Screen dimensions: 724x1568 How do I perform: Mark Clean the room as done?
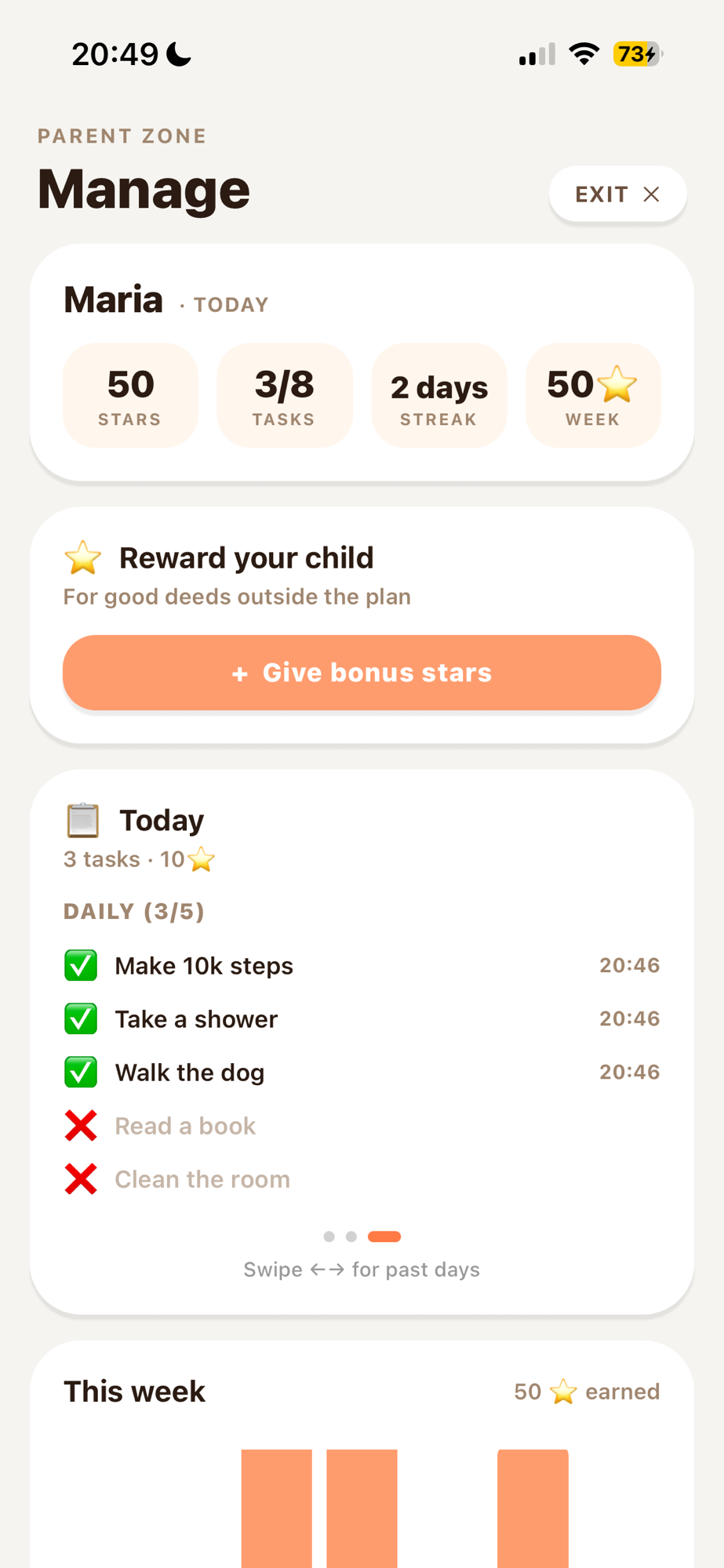click(x=81, y=1179)
